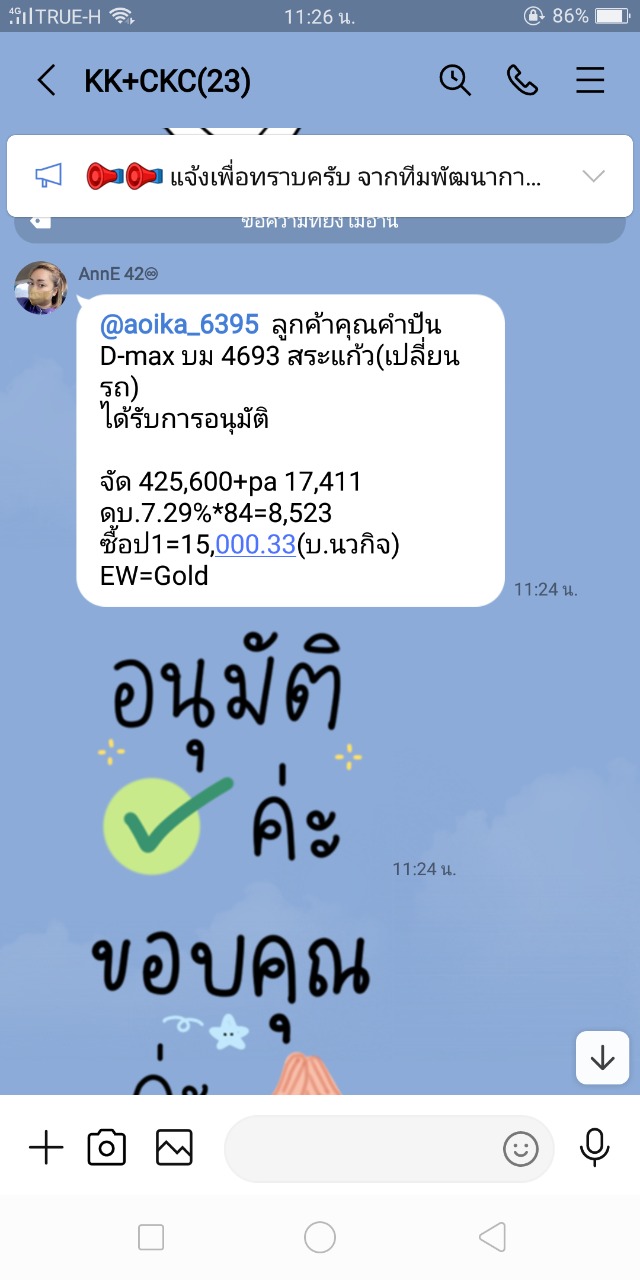Viewport: 640px width, 1280px height.
Task: Open AnnE's profile picture
Action: click(x=41, y=288)
